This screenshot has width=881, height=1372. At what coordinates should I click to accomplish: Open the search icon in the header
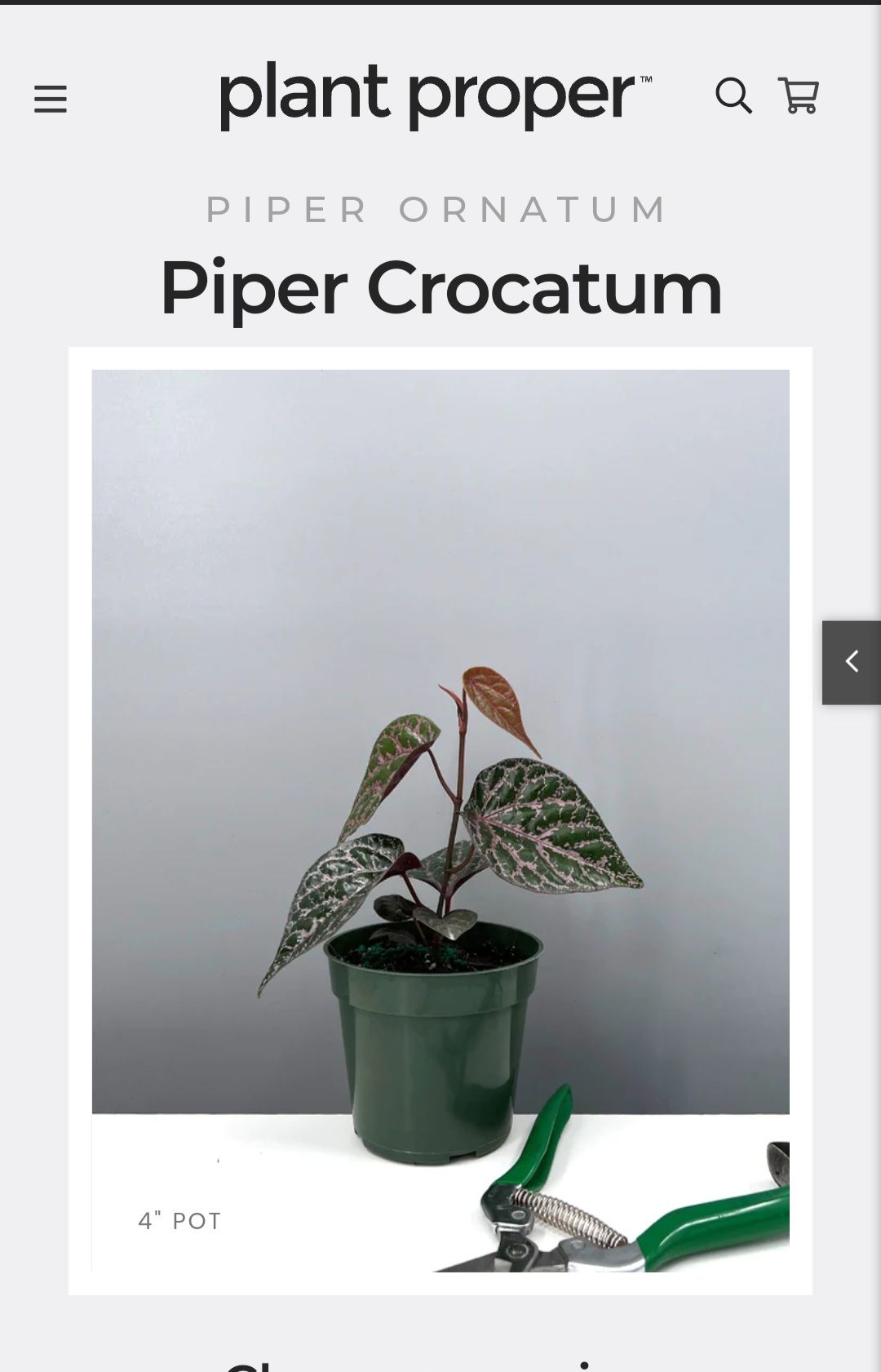pos(733,96)
